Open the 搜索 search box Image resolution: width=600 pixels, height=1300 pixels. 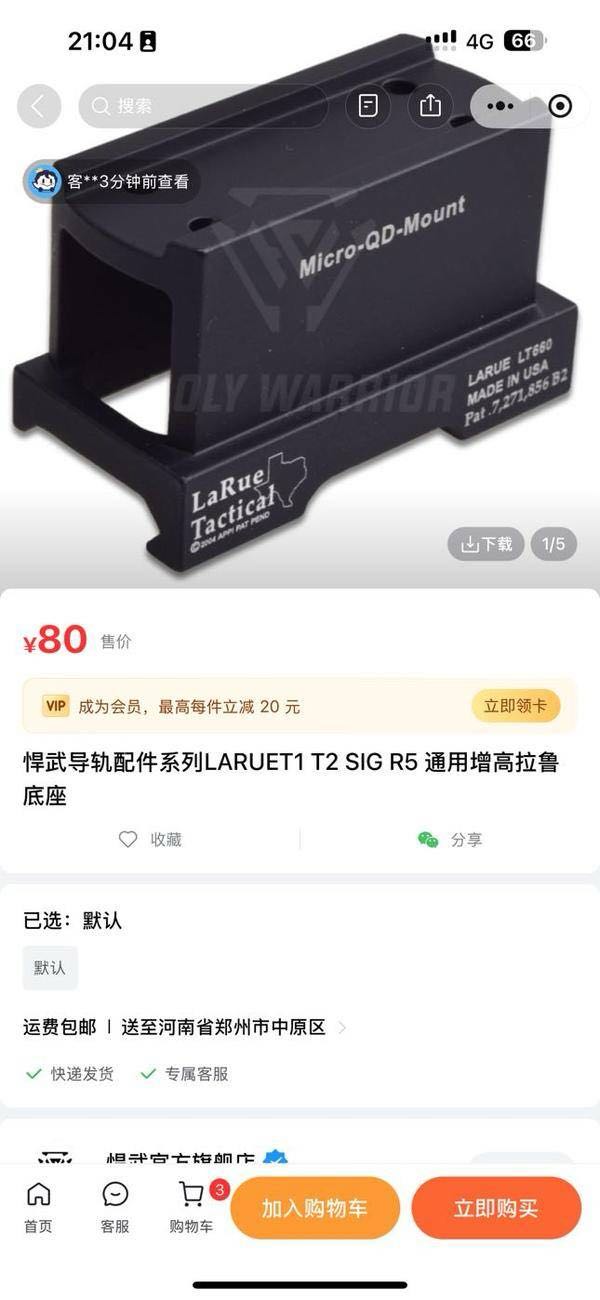(203, 106)
